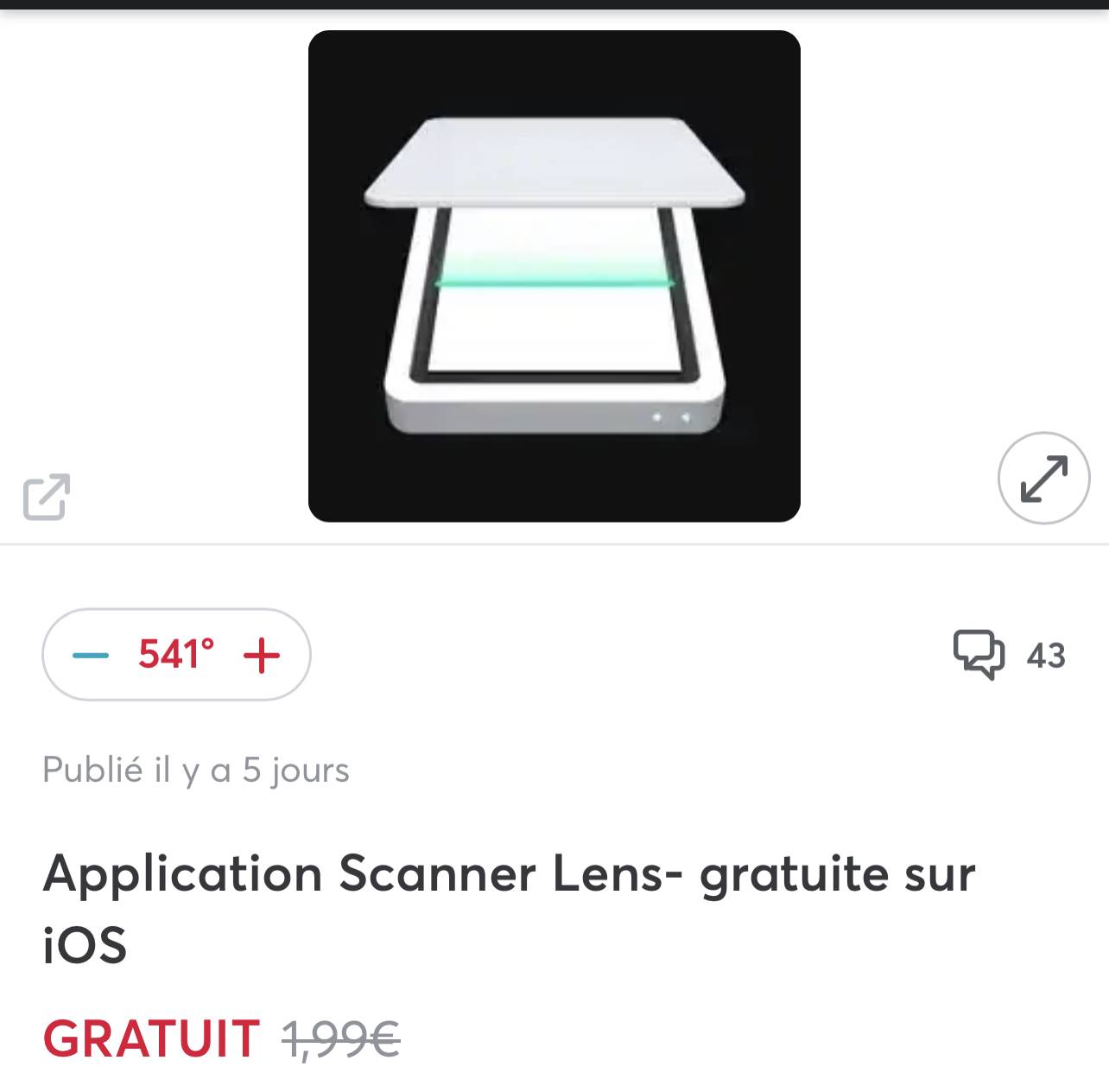Viewport: 1109px width, 1092px height.
Task: Vote the deal colder with minus
Action: [91, 656]
